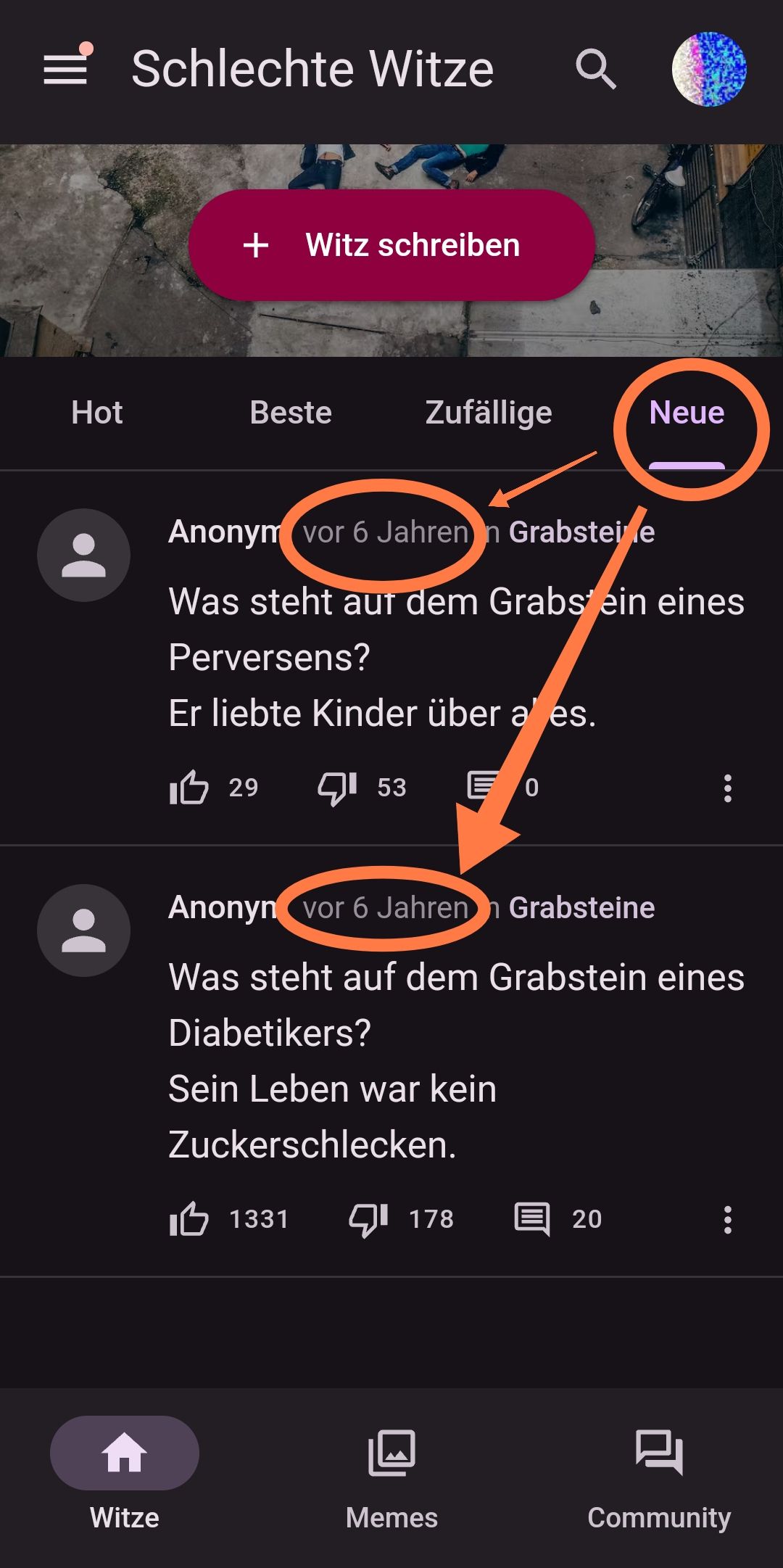Like the Perversens joke
The image size is (783, 1568).
tap(189, 788)
